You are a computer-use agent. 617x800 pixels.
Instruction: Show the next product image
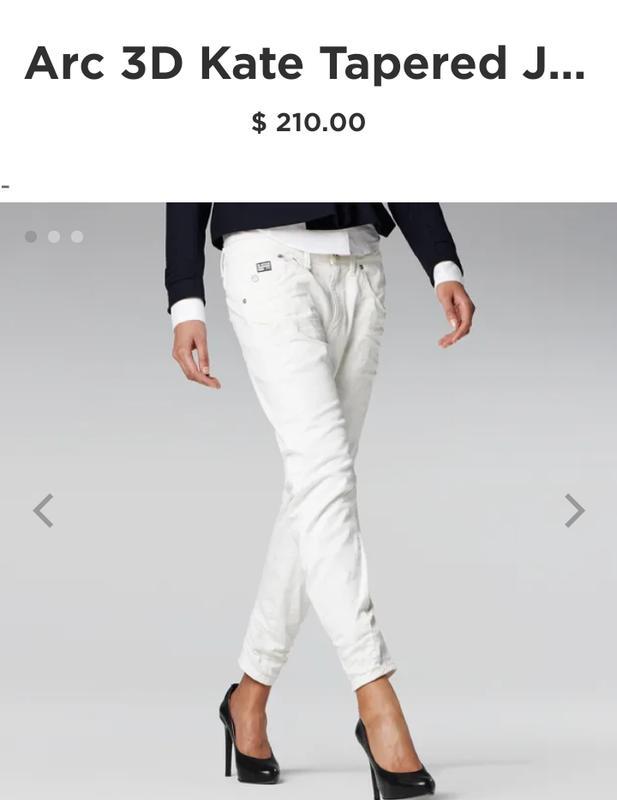574,510
